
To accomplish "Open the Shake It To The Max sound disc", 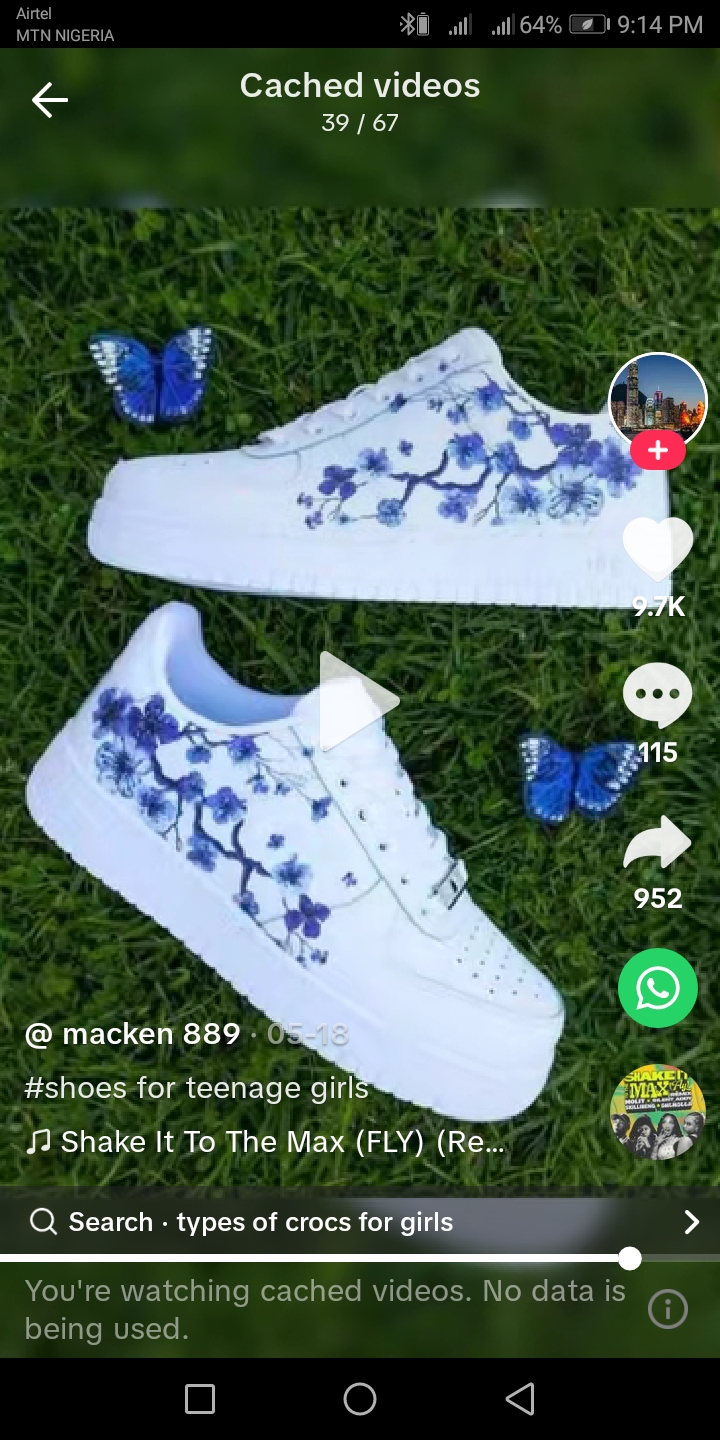I will (x=657, y=1111).
